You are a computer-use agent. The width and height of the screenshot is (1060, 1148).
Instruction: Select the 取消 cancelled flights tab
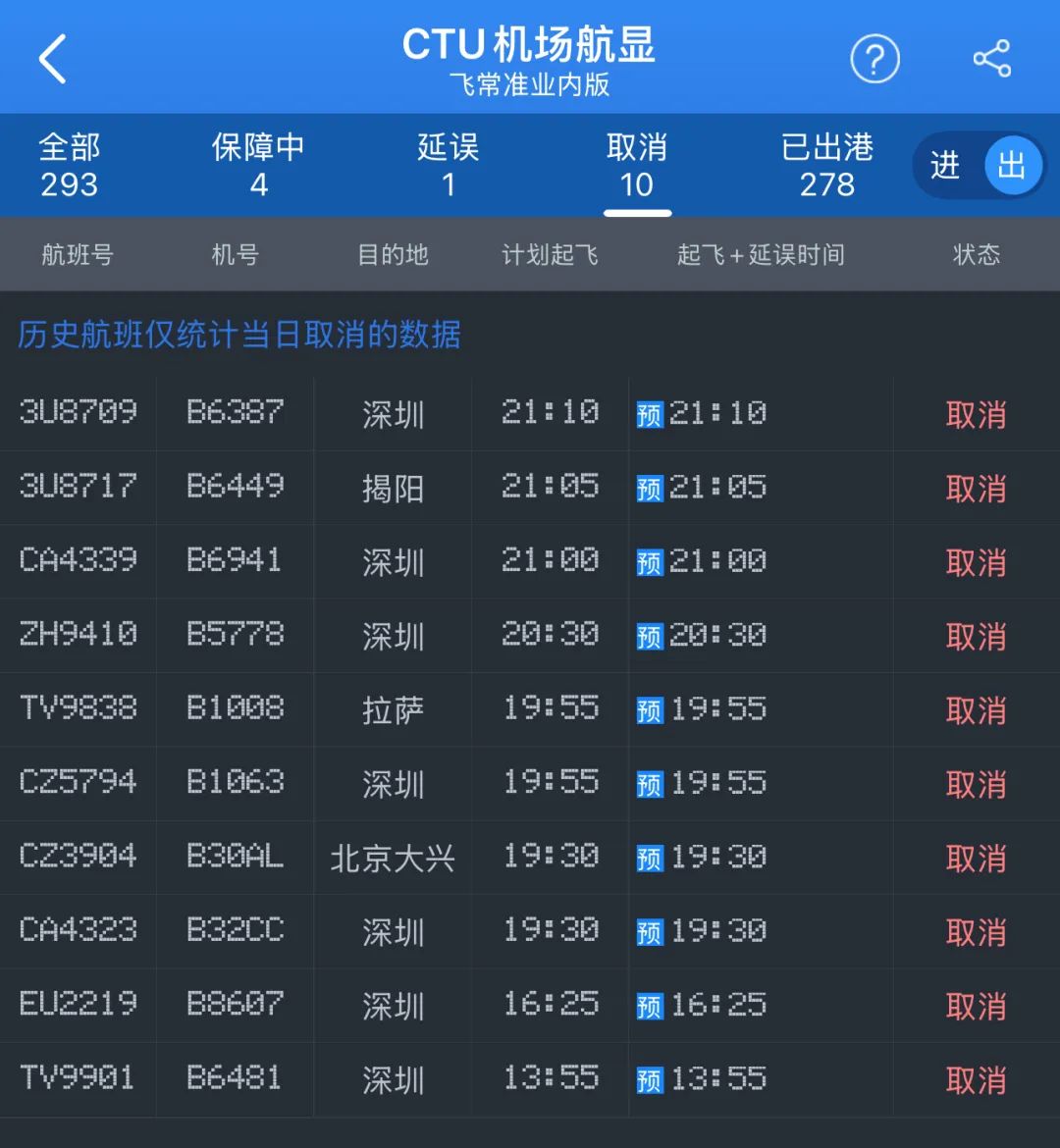pyautogui.click(x=637, y=166)
